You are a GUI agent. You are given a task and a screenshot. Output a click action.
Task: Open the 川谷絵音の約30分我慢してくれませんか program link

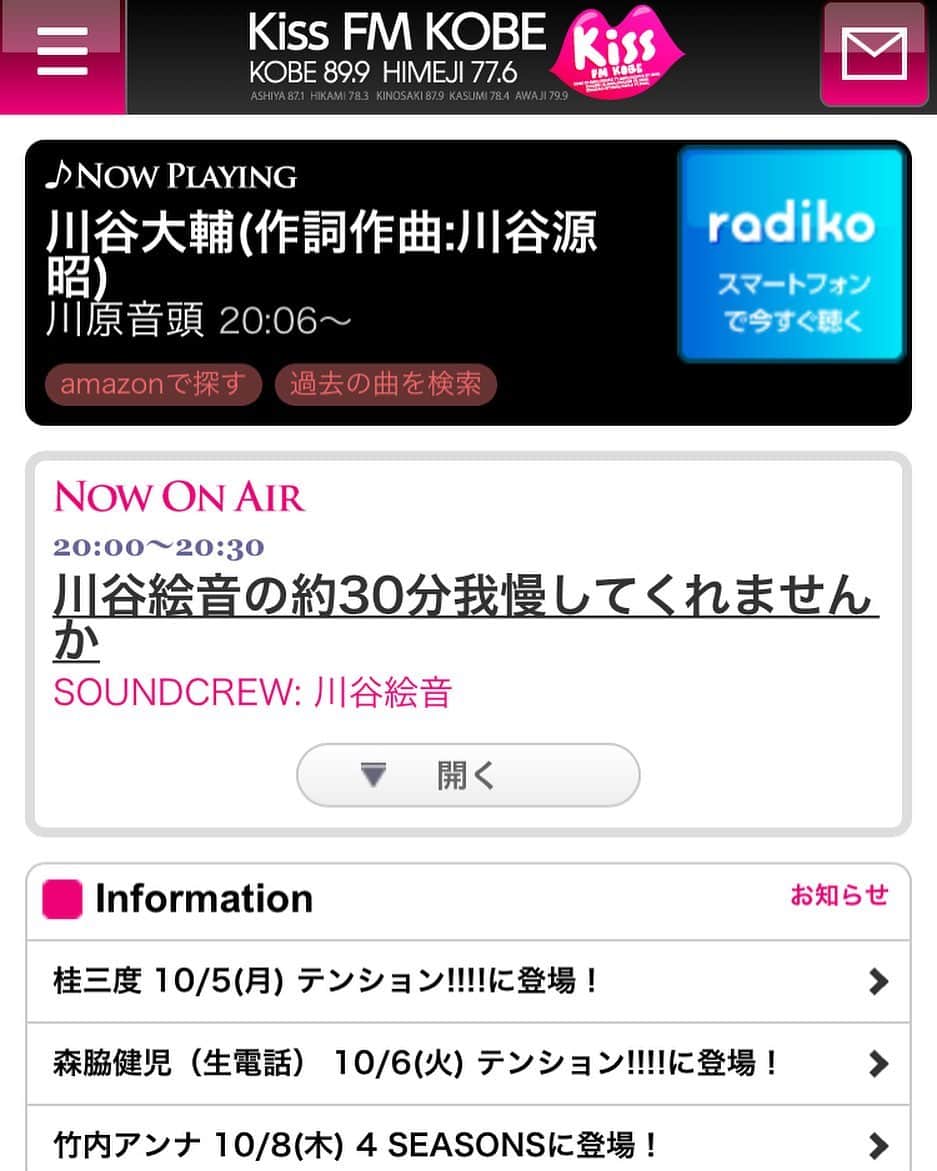(464, 619)
